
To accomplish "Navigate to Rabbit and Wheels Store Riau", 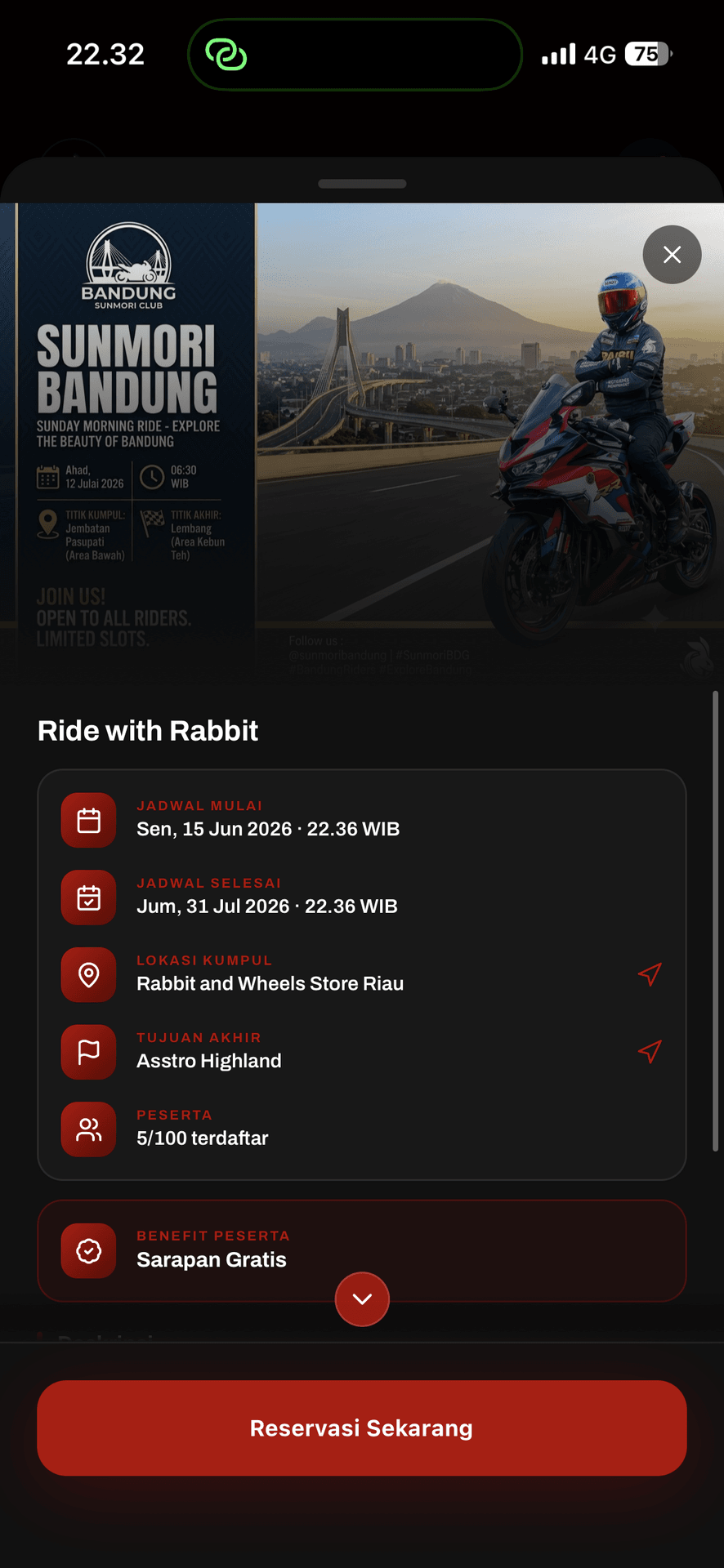I will coord(650,974).
